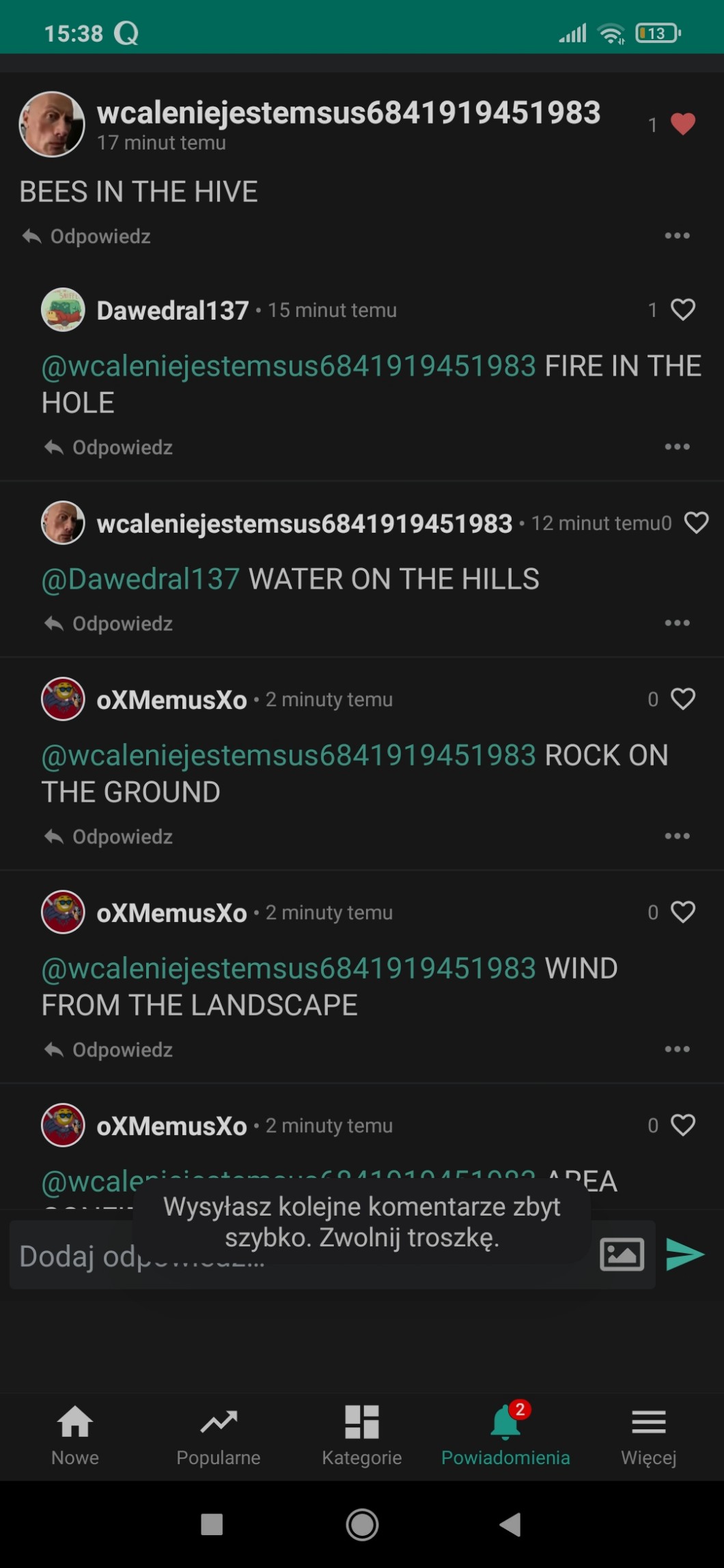Unlike the BEES IN THE HIVE comment
The image size is (724, 1568).
coord(682,124)
